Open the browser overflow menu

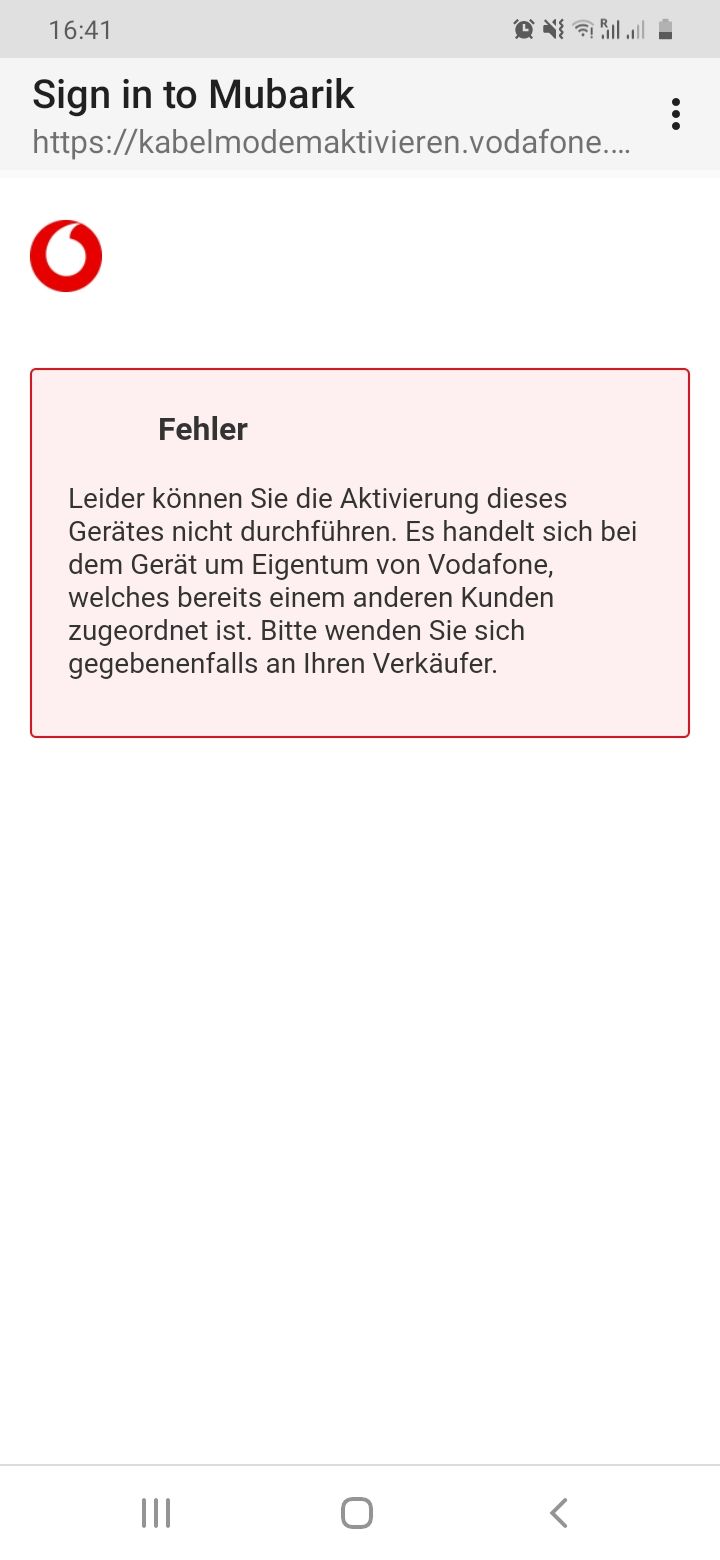[x=676, y=114]
